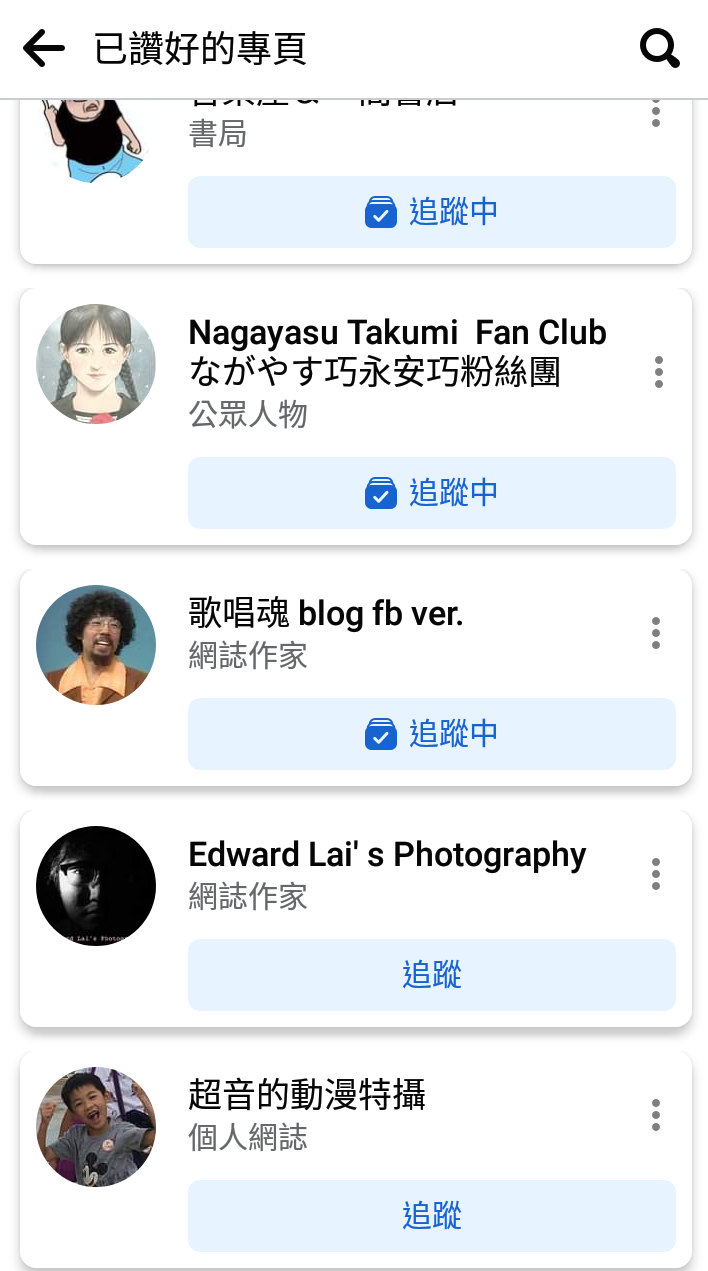The height and width of the screenshot is (1271, 708).
Task: Open options for the 書局 page
Action: [656, 112]
